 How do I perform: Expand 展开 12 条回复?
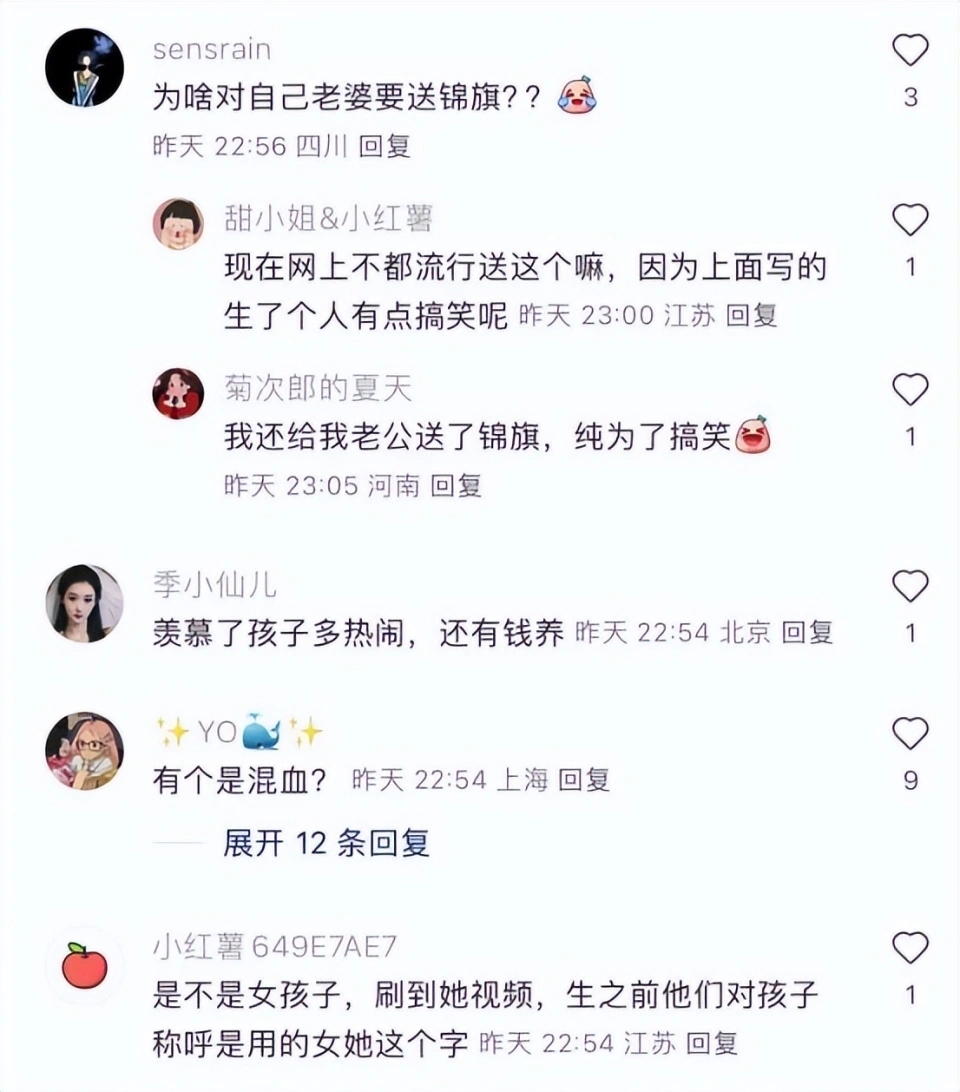coord(326,843)
